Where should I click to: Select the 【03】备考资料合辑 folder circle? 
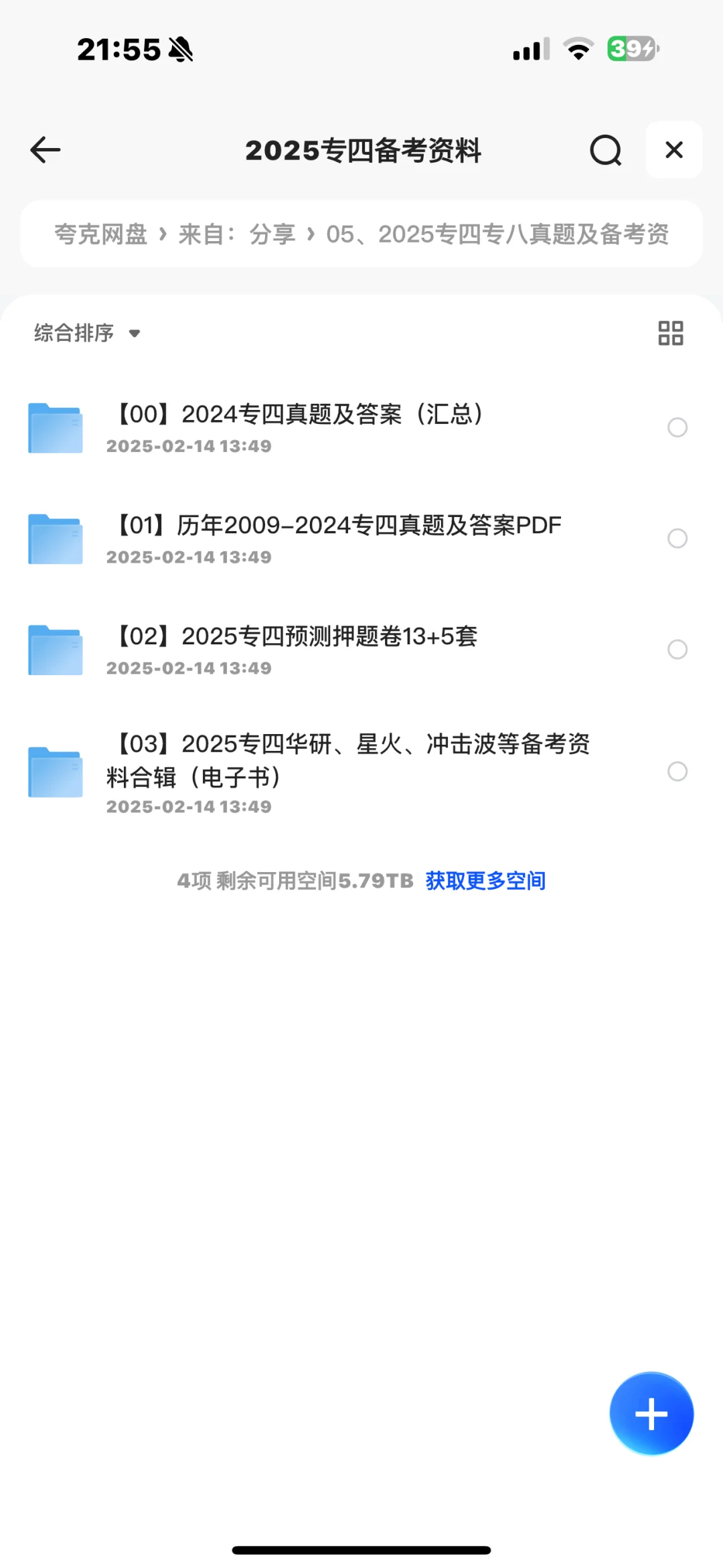click(x=677, y=772)
